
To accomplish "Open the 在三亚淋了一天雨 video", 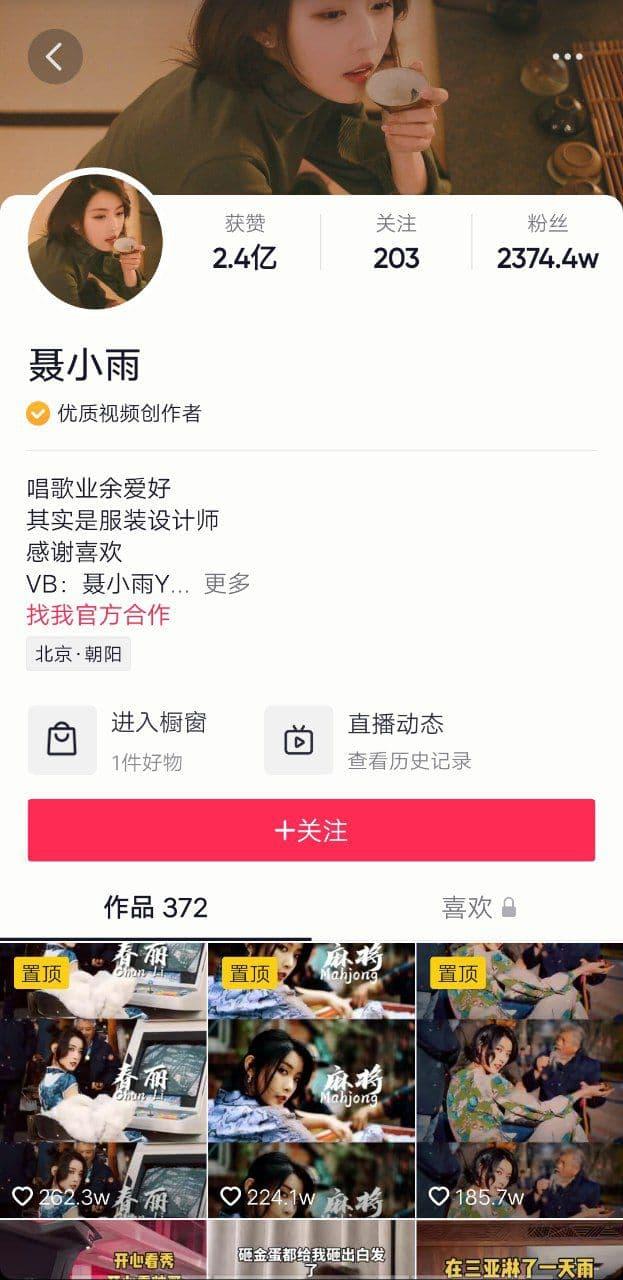I will click(x=519, y=1252).
